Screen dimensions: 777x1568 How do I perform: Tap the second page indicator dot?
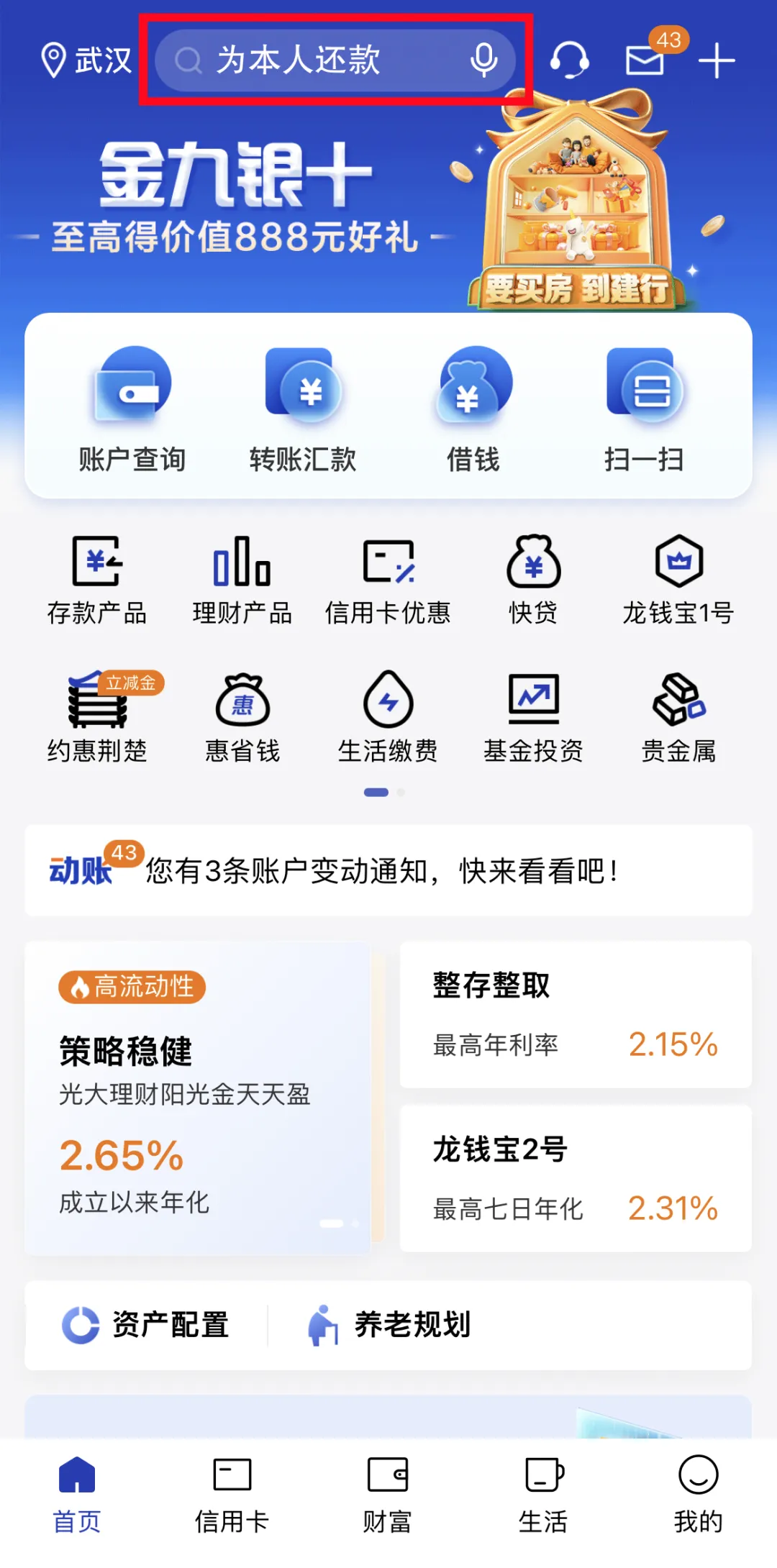tap(400, 792)
